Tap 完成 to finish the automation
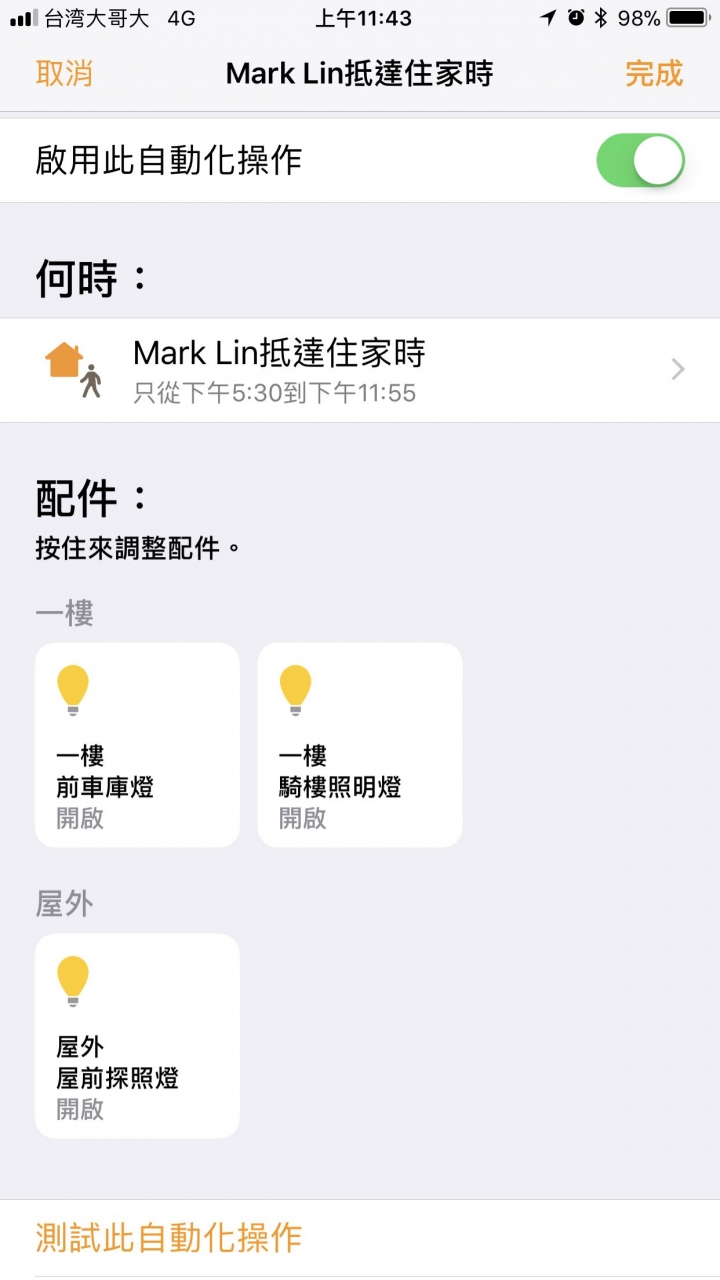This screenshot has width=720, height=1280. click(654, 73)
